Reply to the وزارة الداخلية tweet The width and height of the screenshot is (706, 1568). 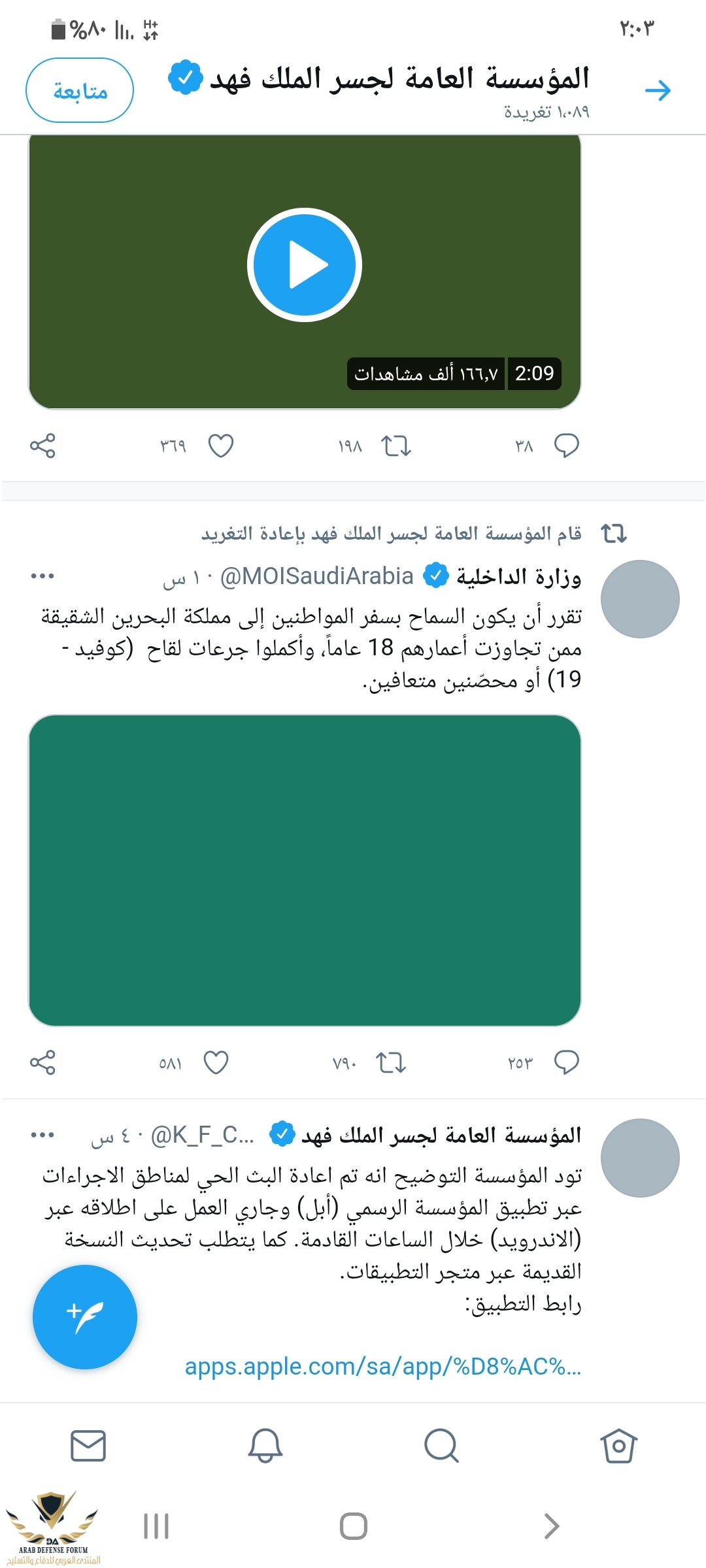(x=566, y=1062)
